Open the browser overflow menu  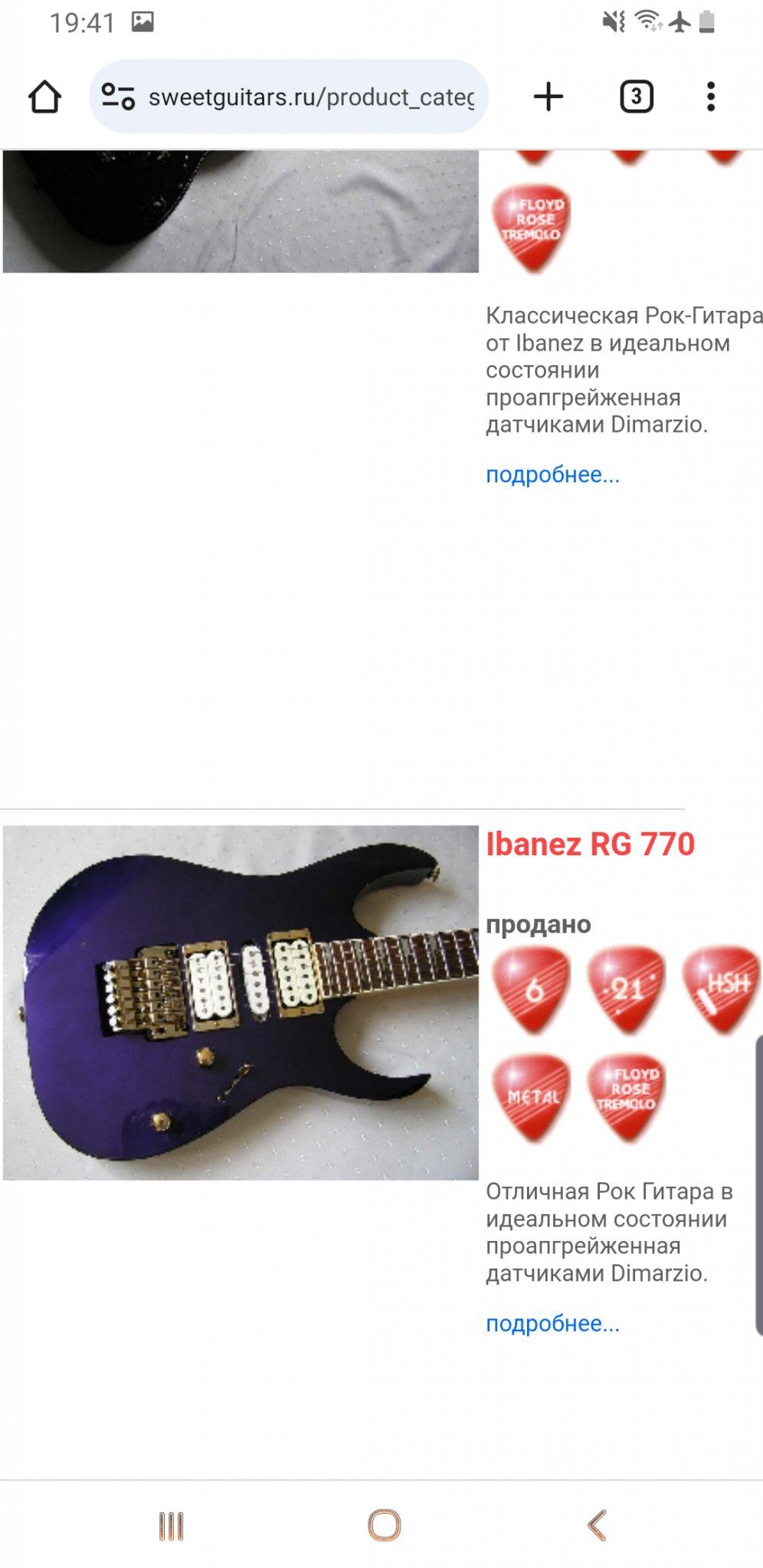coord(711,97)
